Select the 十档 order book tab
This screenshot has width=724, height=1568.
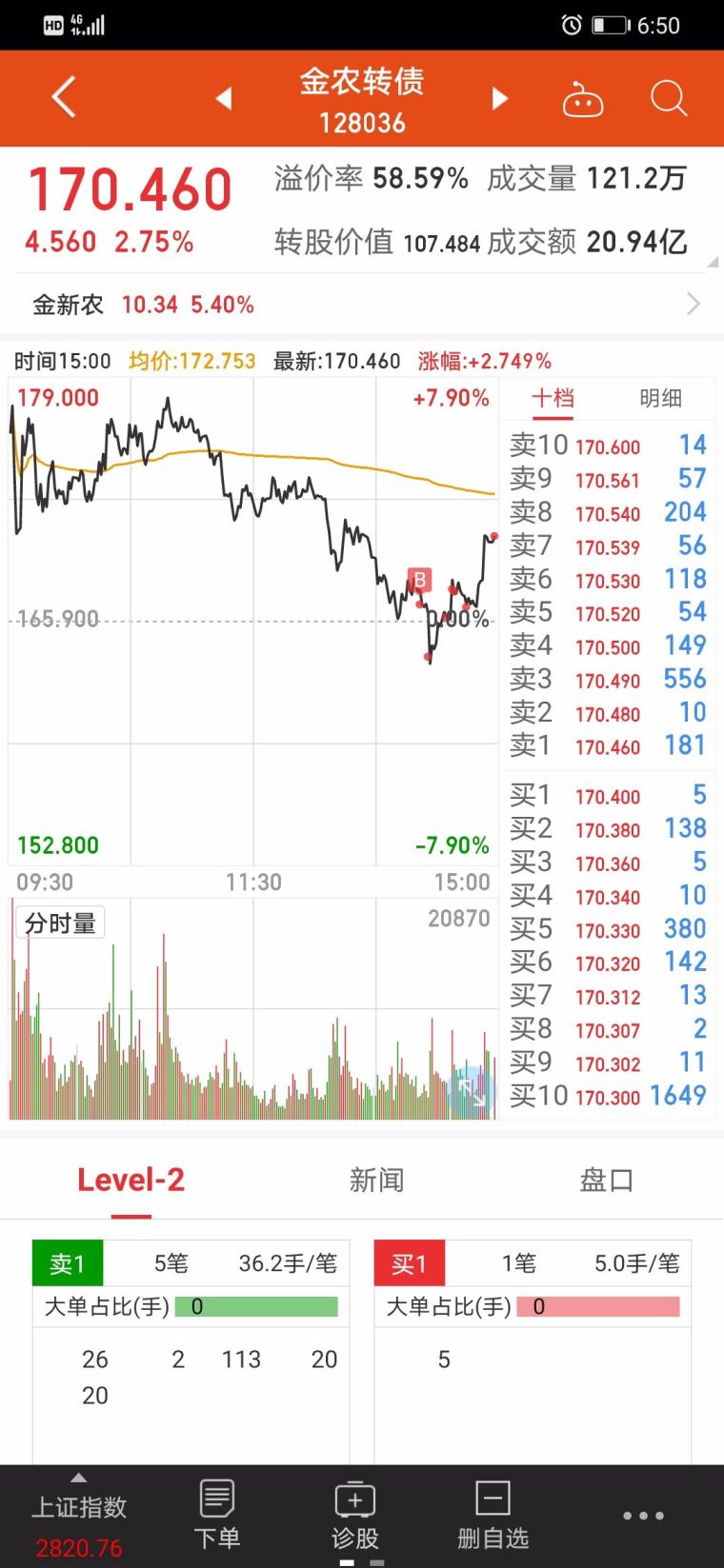pyautogui.click(x=553, y=399)
